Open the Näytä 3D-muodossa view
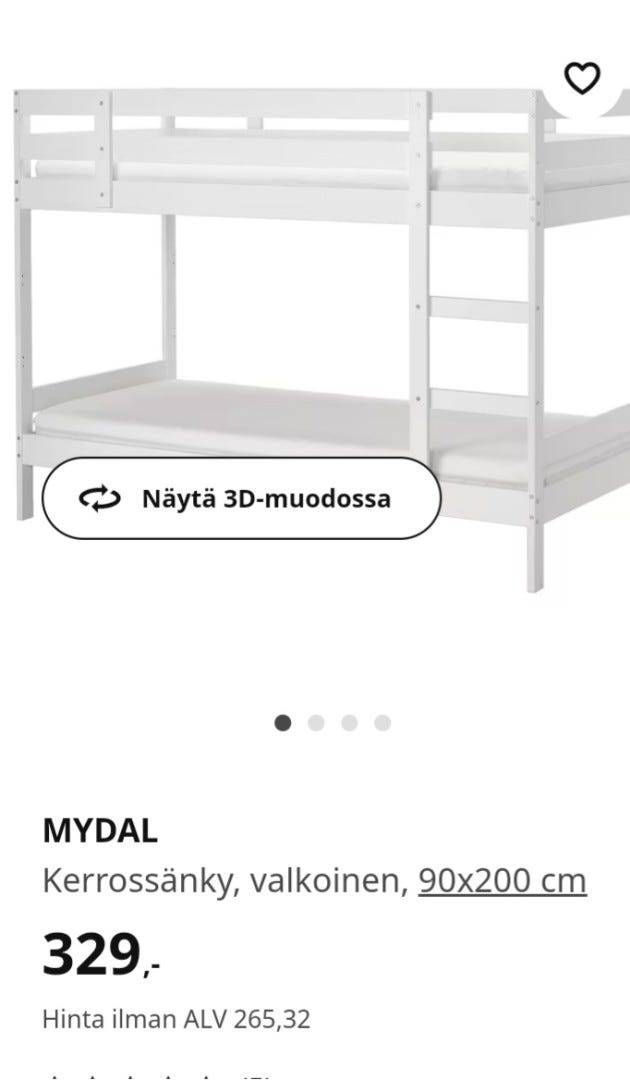Screen dimensions: 630x1080 click(x=241, y=498)
